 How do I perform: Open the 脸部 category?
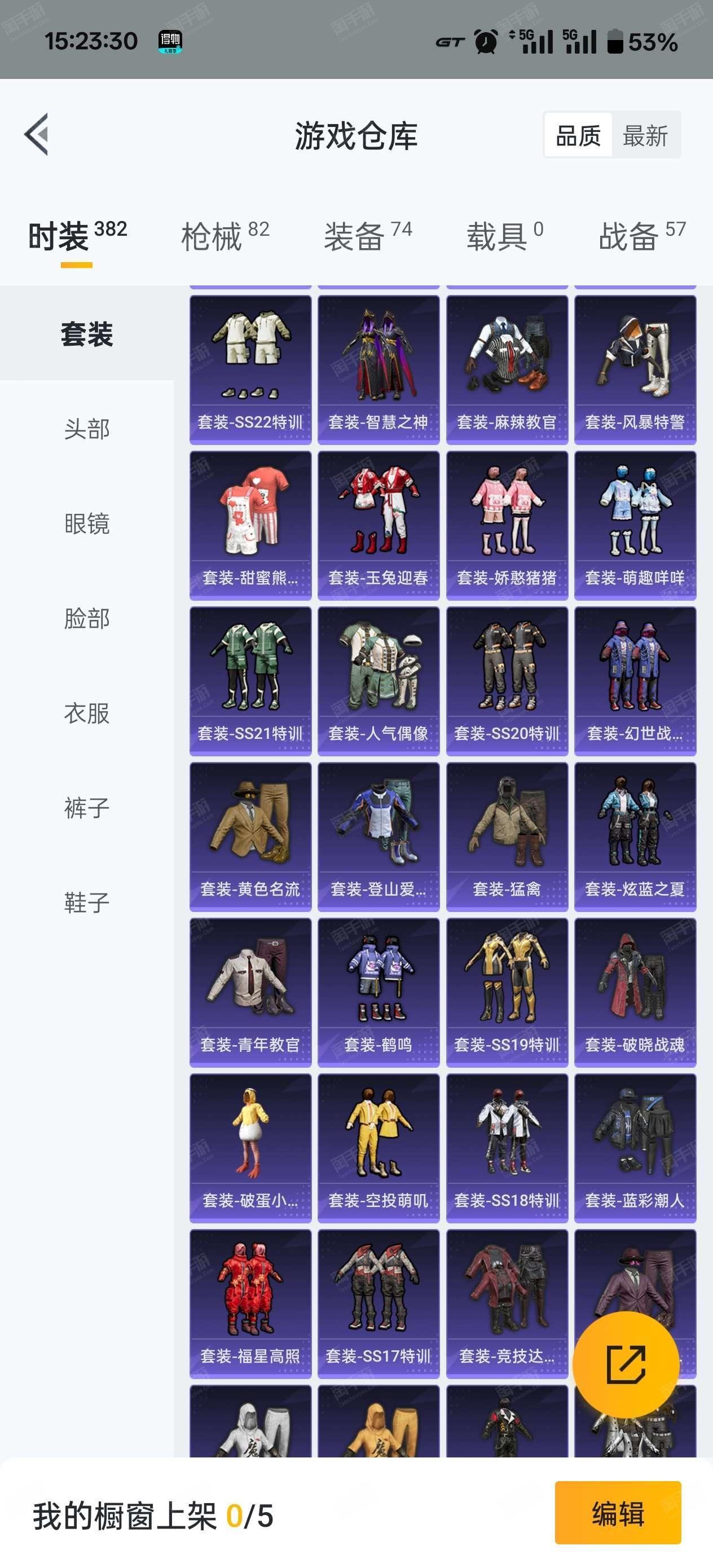86,618
